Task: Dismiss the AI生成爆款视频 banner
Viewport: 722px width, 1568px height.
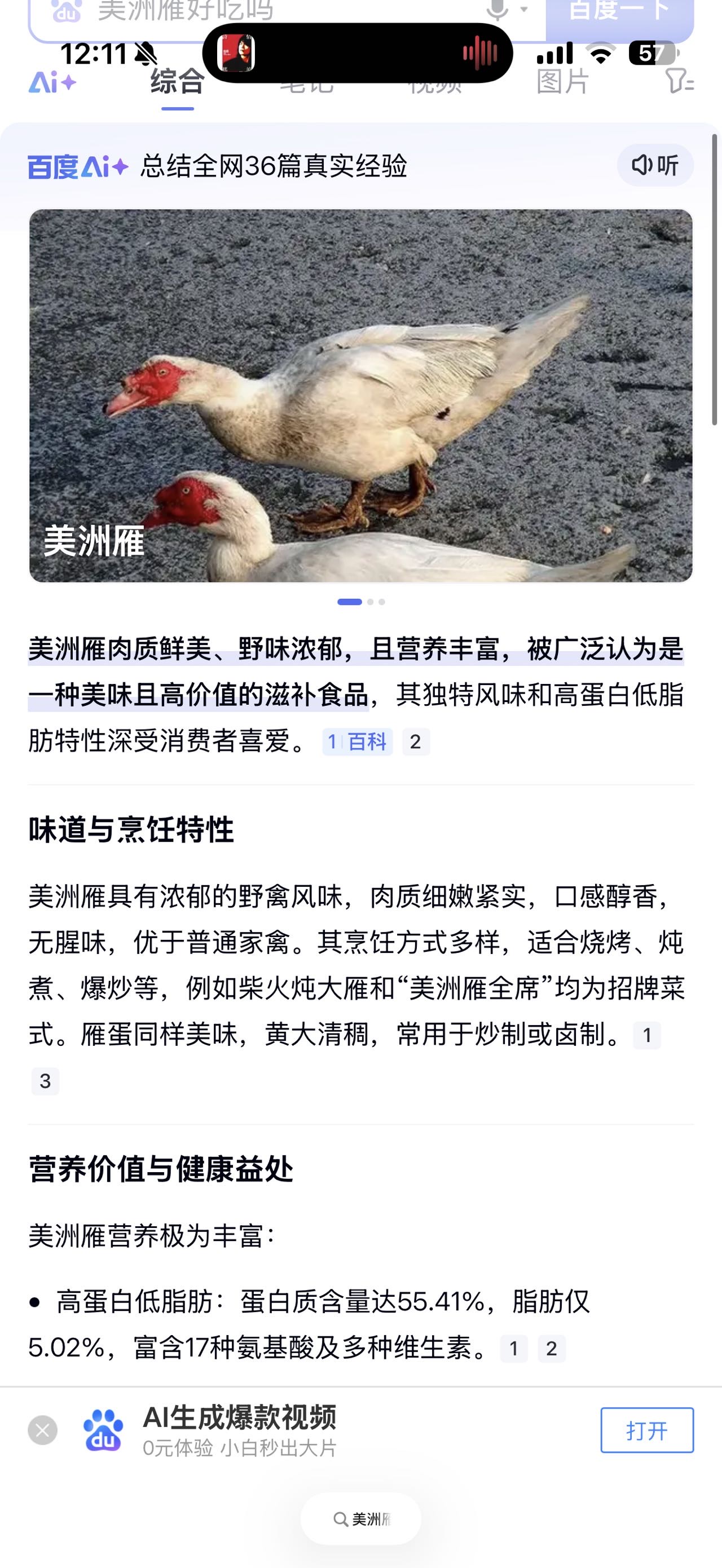Action: 43,1430
